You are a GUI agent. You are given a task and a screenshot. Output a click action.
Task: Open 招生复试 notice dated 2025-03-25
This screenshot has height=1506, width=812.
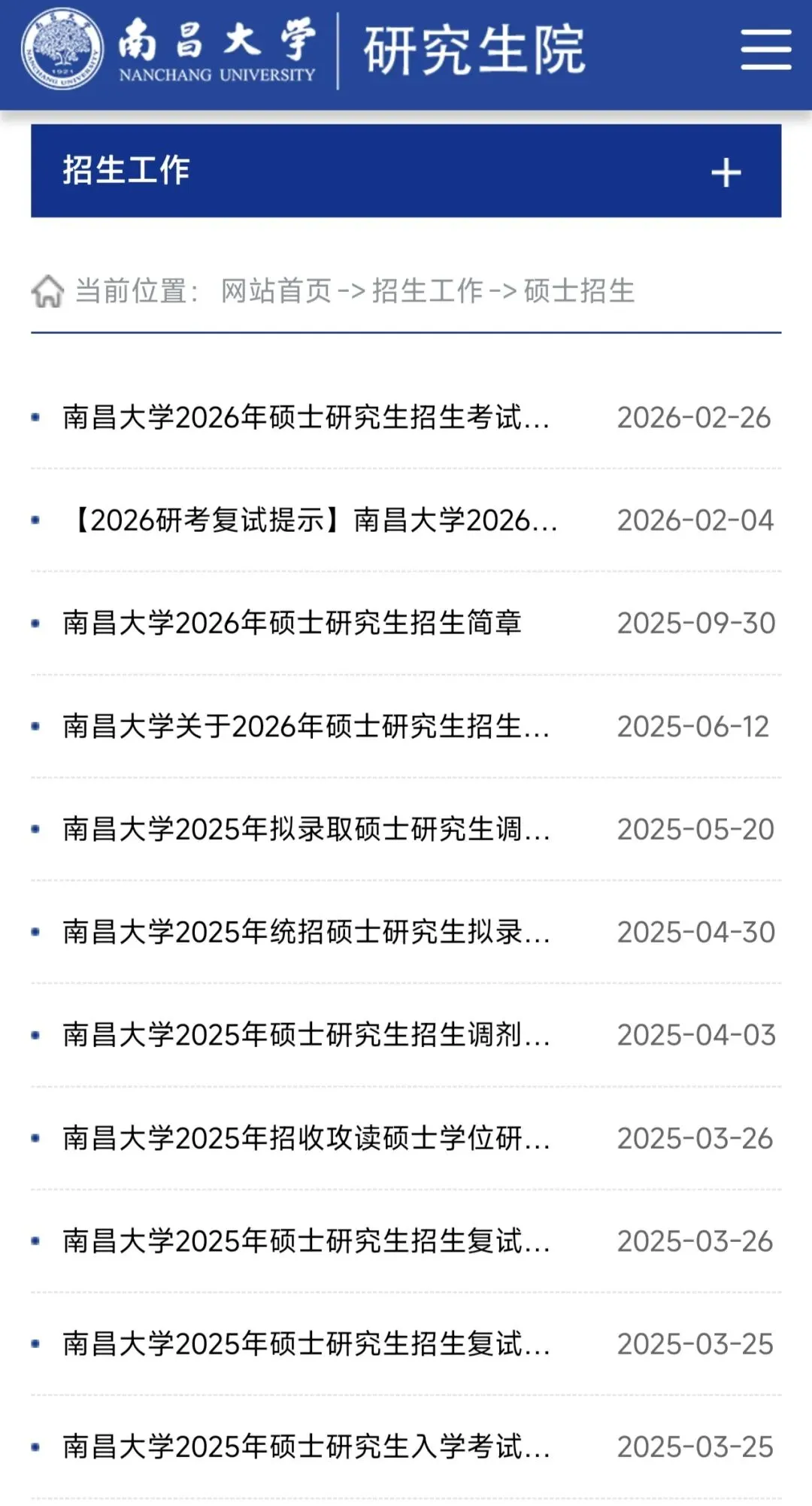click(x=306, y=1344)
